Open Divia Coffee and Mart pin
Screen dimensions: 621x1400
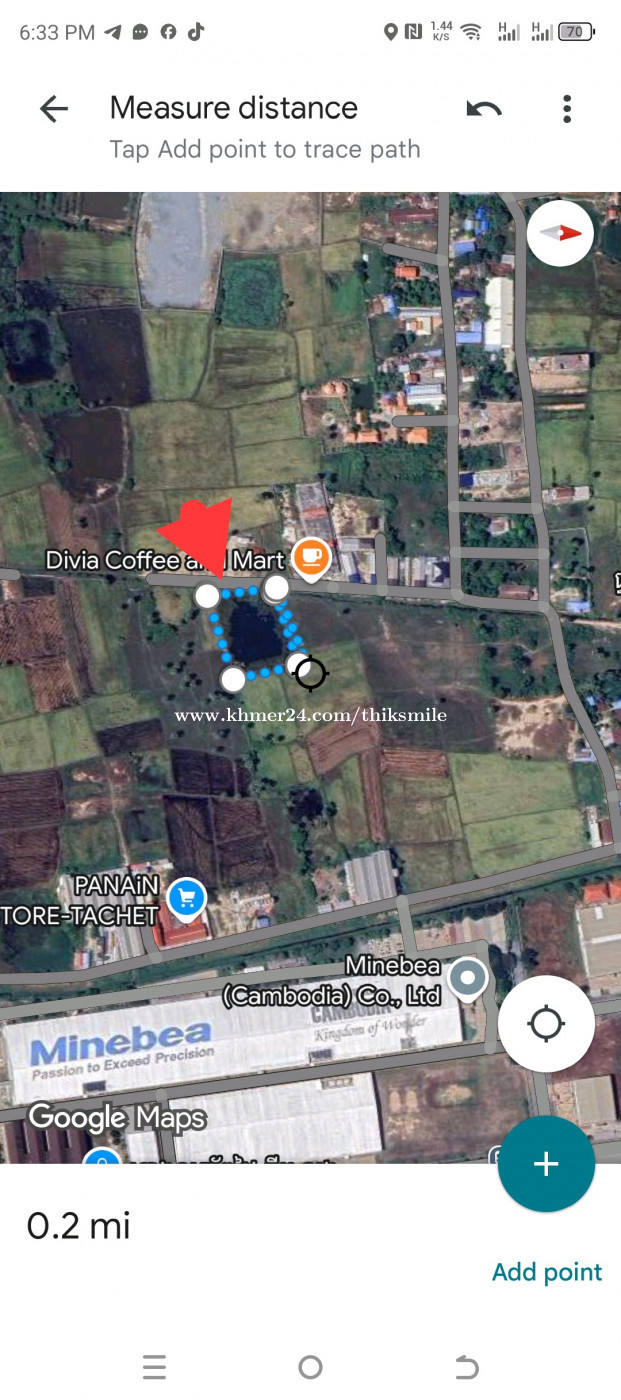click(x=311, y=557)
